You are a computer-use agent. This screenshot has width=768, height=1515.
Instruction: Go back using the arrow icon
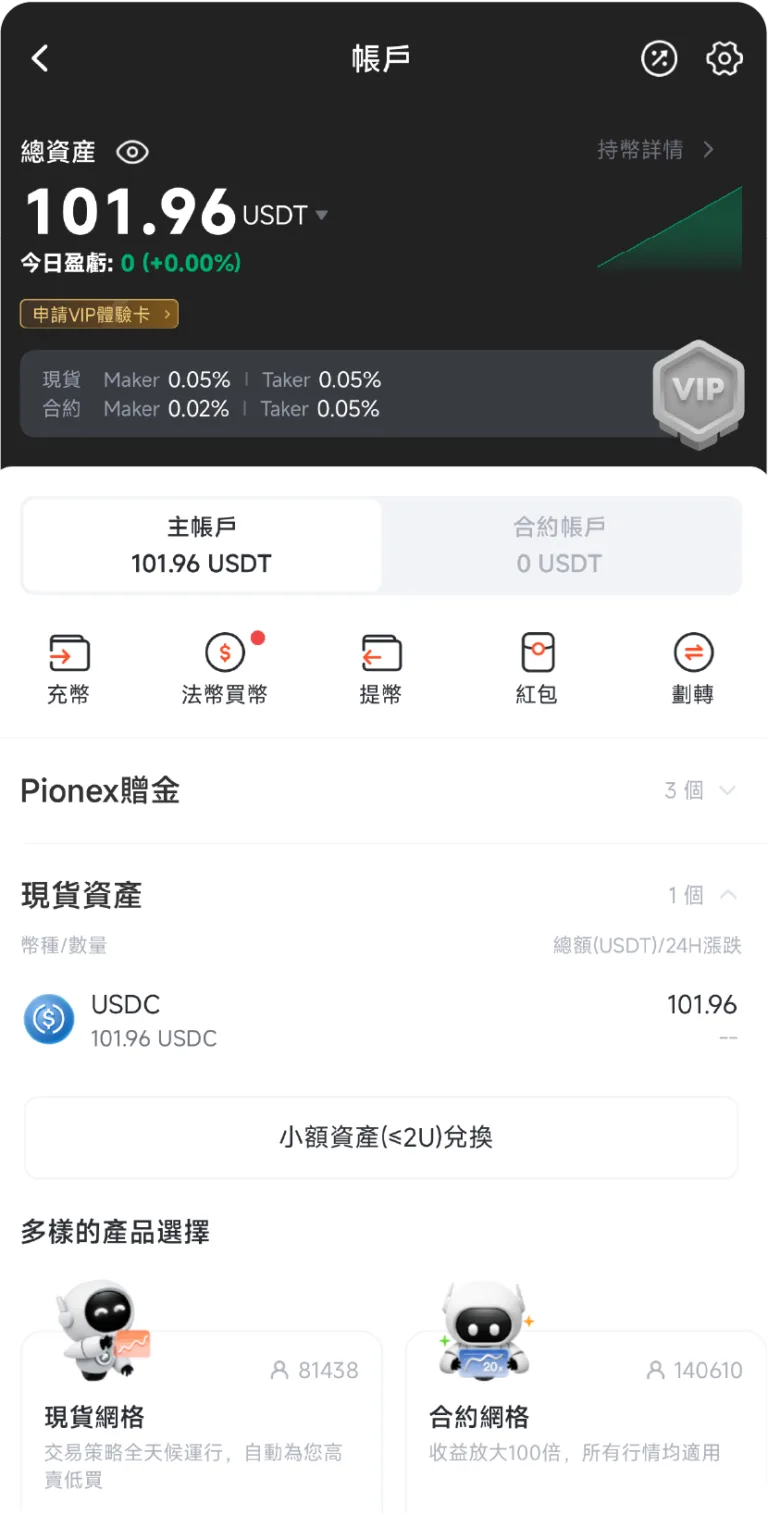coord(40,58)
